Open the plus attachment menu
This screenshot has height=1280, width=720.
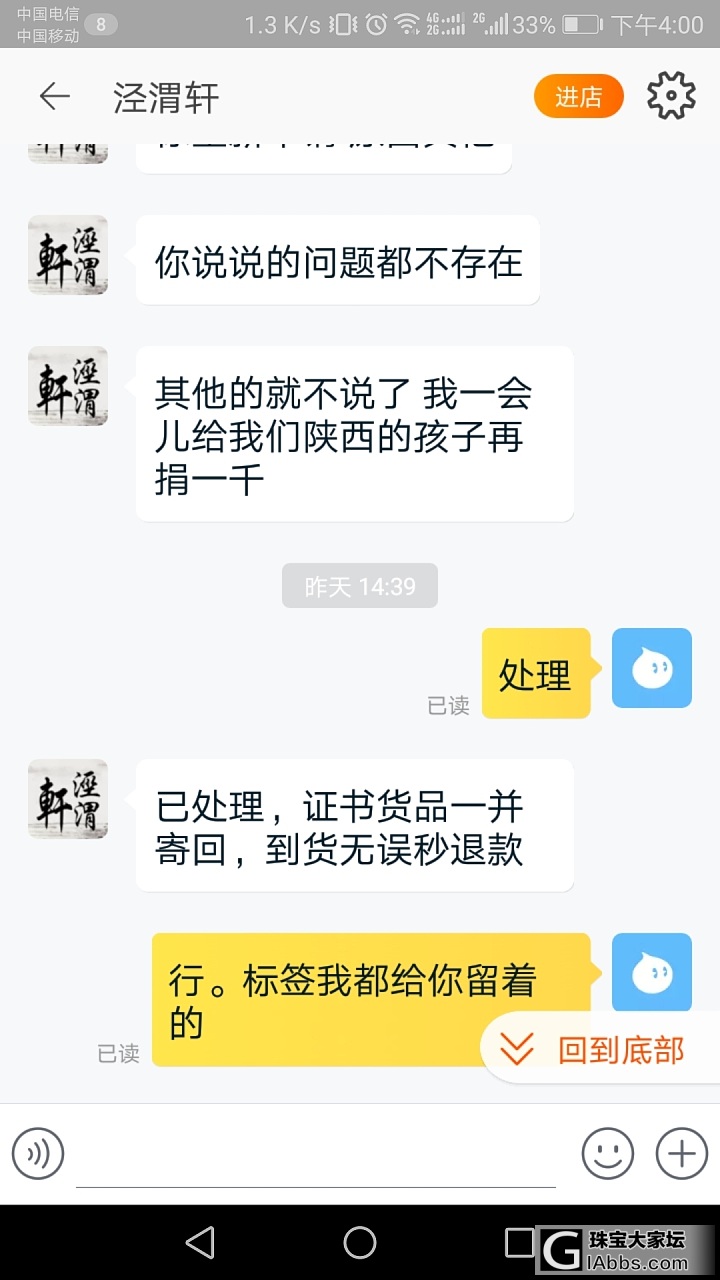click(x=681, y=1154)
